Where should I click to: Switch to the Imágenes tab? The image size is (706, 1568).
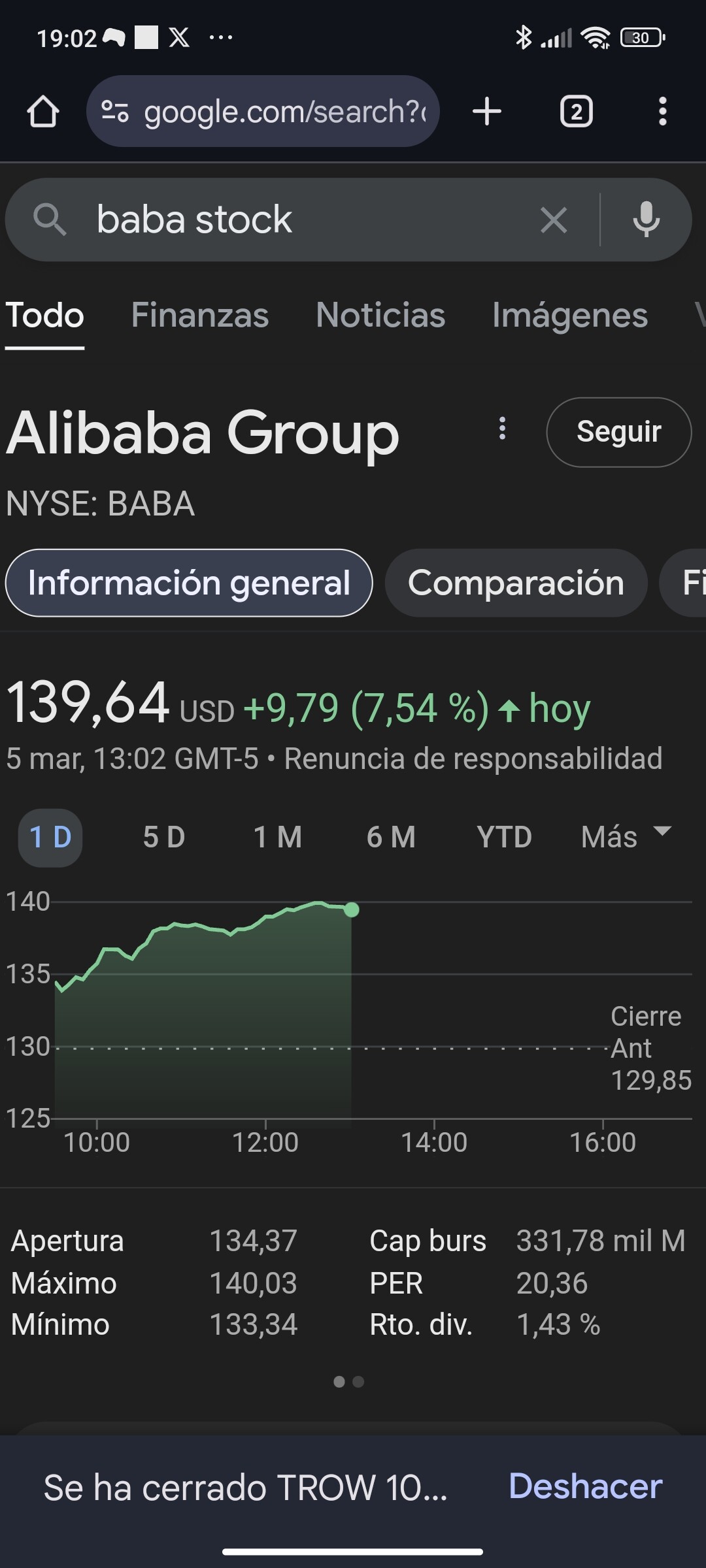tap(570, 316)
